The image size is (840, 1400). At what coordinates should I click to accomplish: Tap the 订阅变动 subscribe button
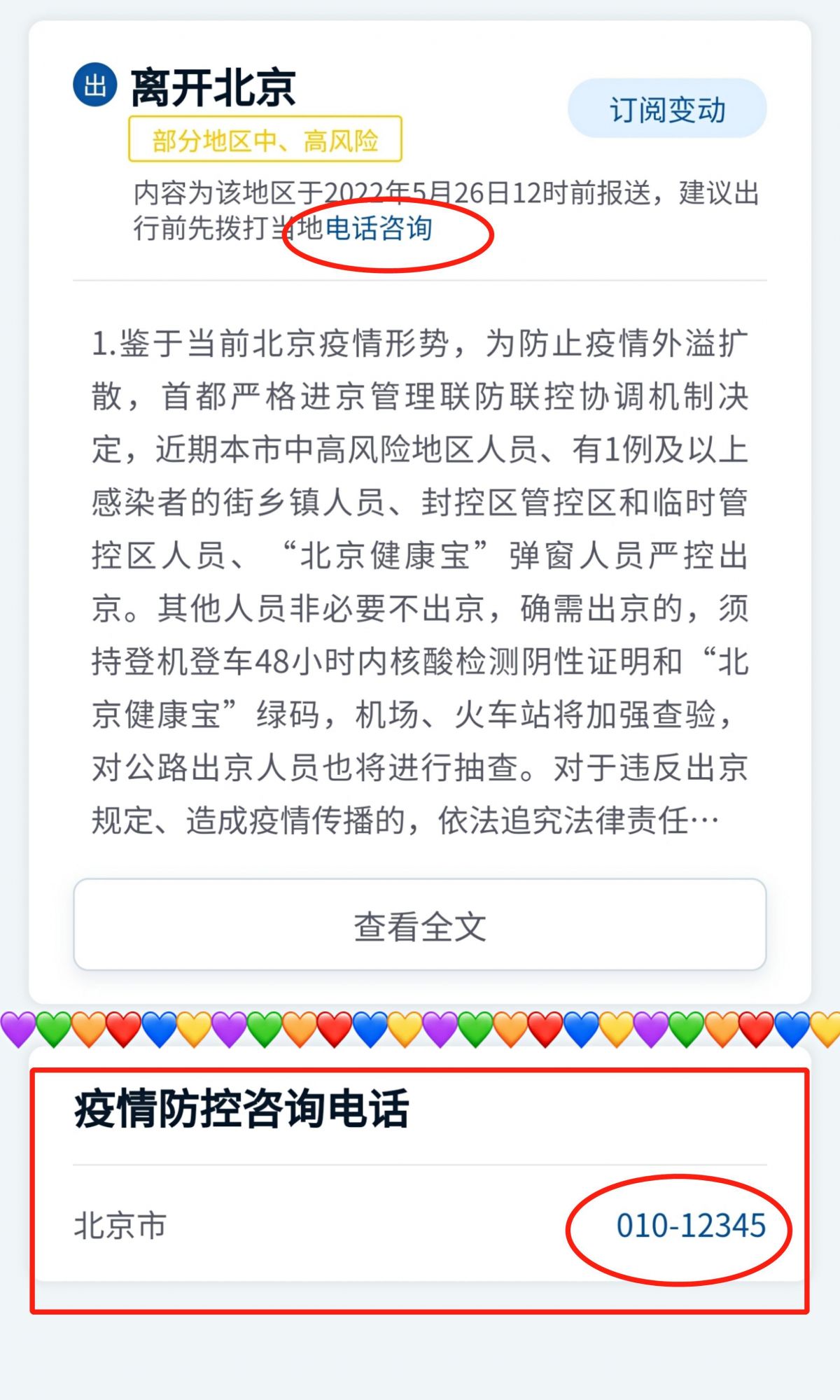click(667, 109)
